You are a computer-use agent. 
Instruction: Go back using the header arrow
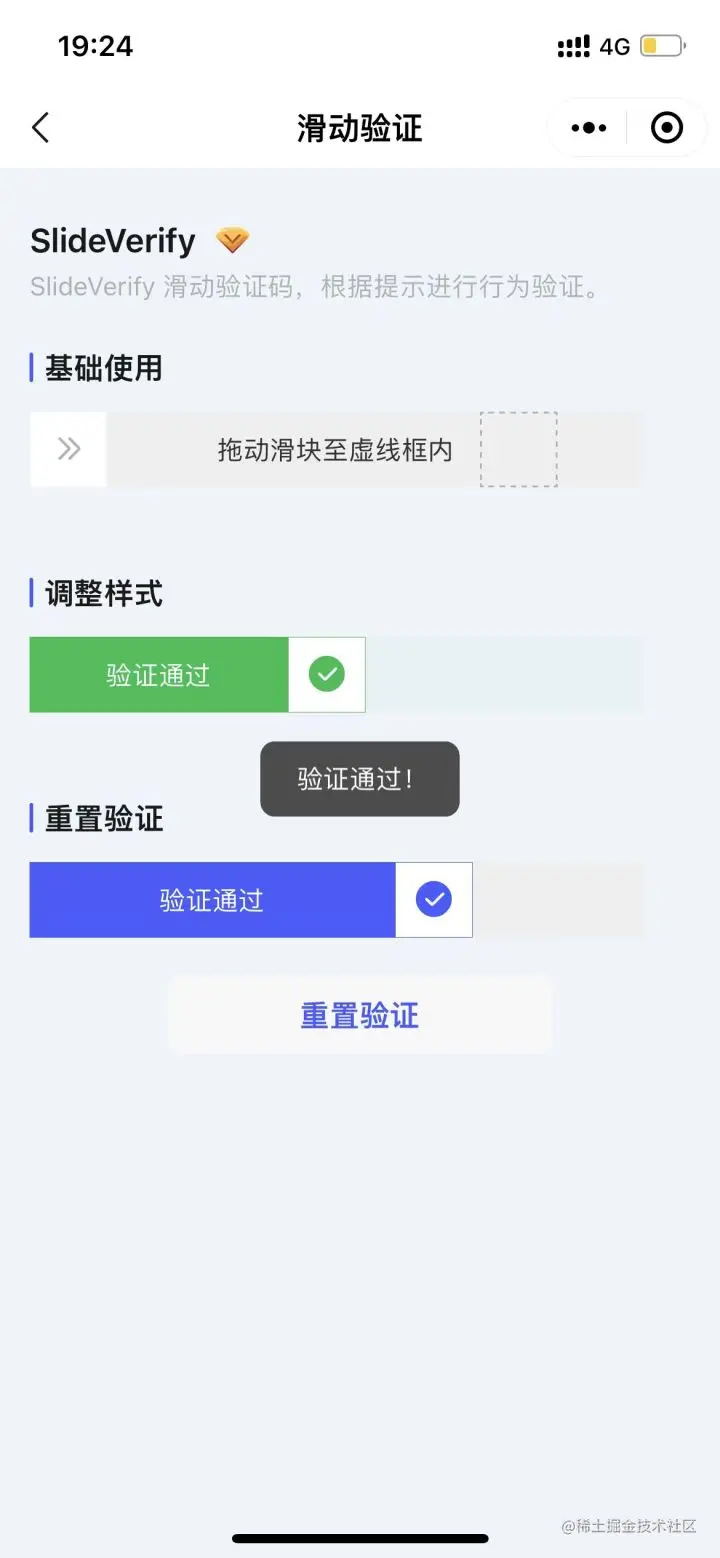(x=40, y=128)
